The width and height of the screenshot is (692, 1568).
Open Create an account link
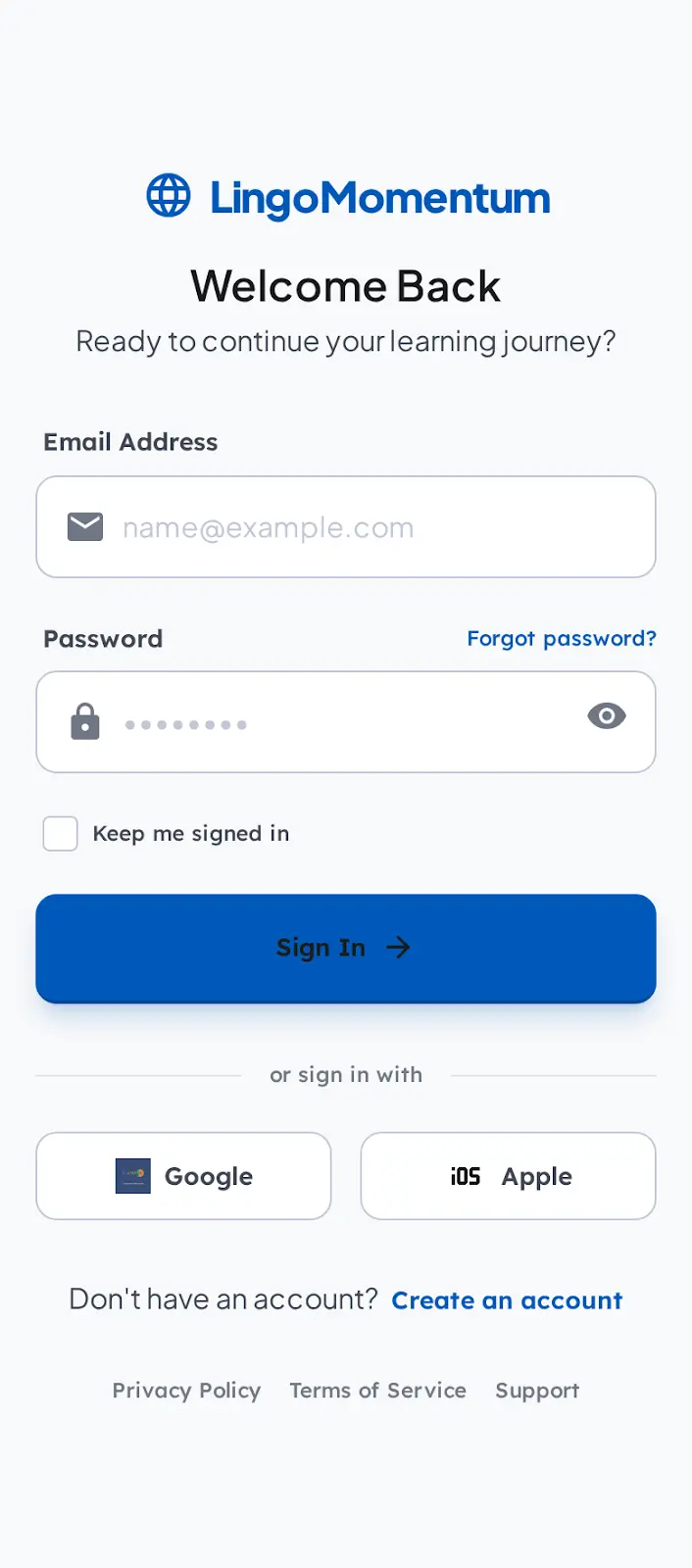tap(507, 1300)
